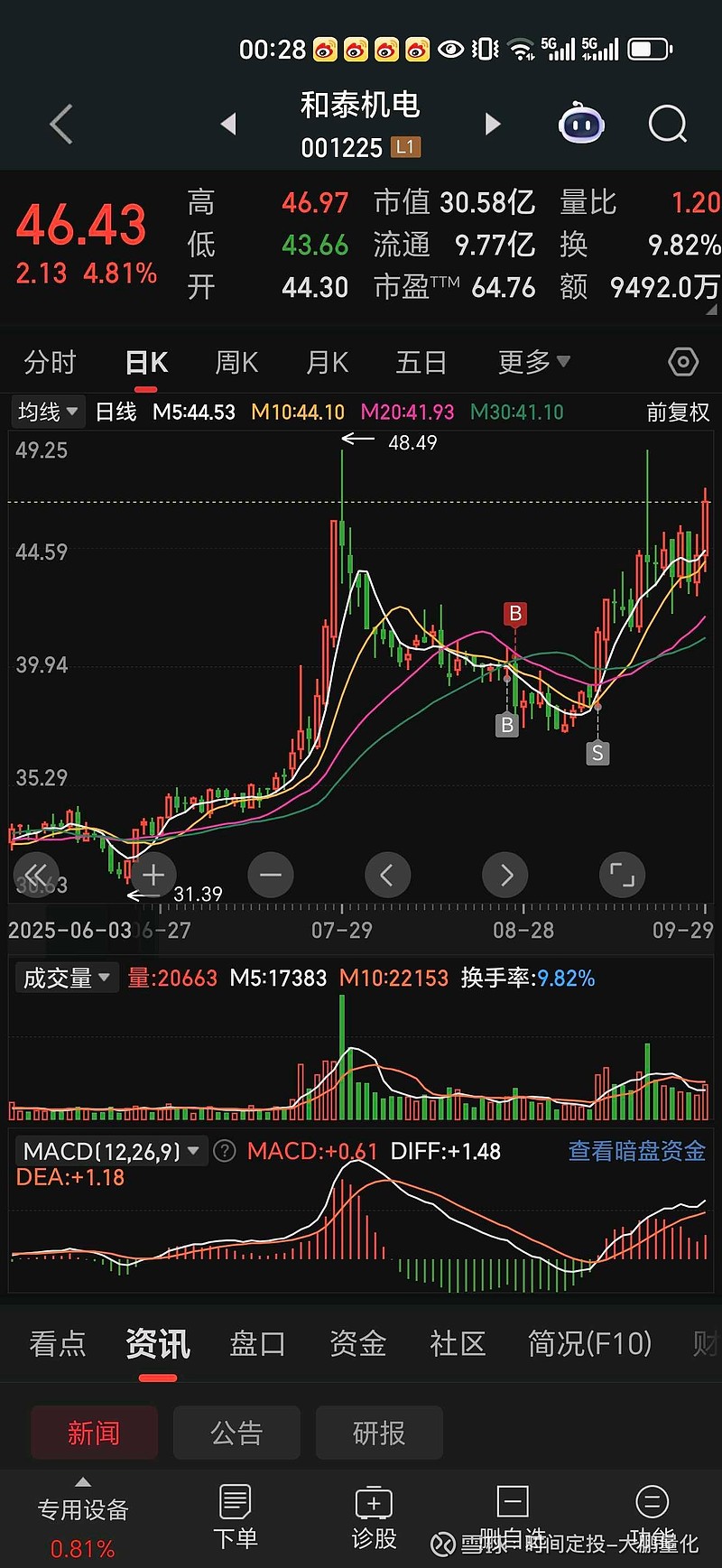The height and width of the screenshot is (1568, 722).
Task: Select the 周K weekly chart tab
Action: click(x=236, y=363)
